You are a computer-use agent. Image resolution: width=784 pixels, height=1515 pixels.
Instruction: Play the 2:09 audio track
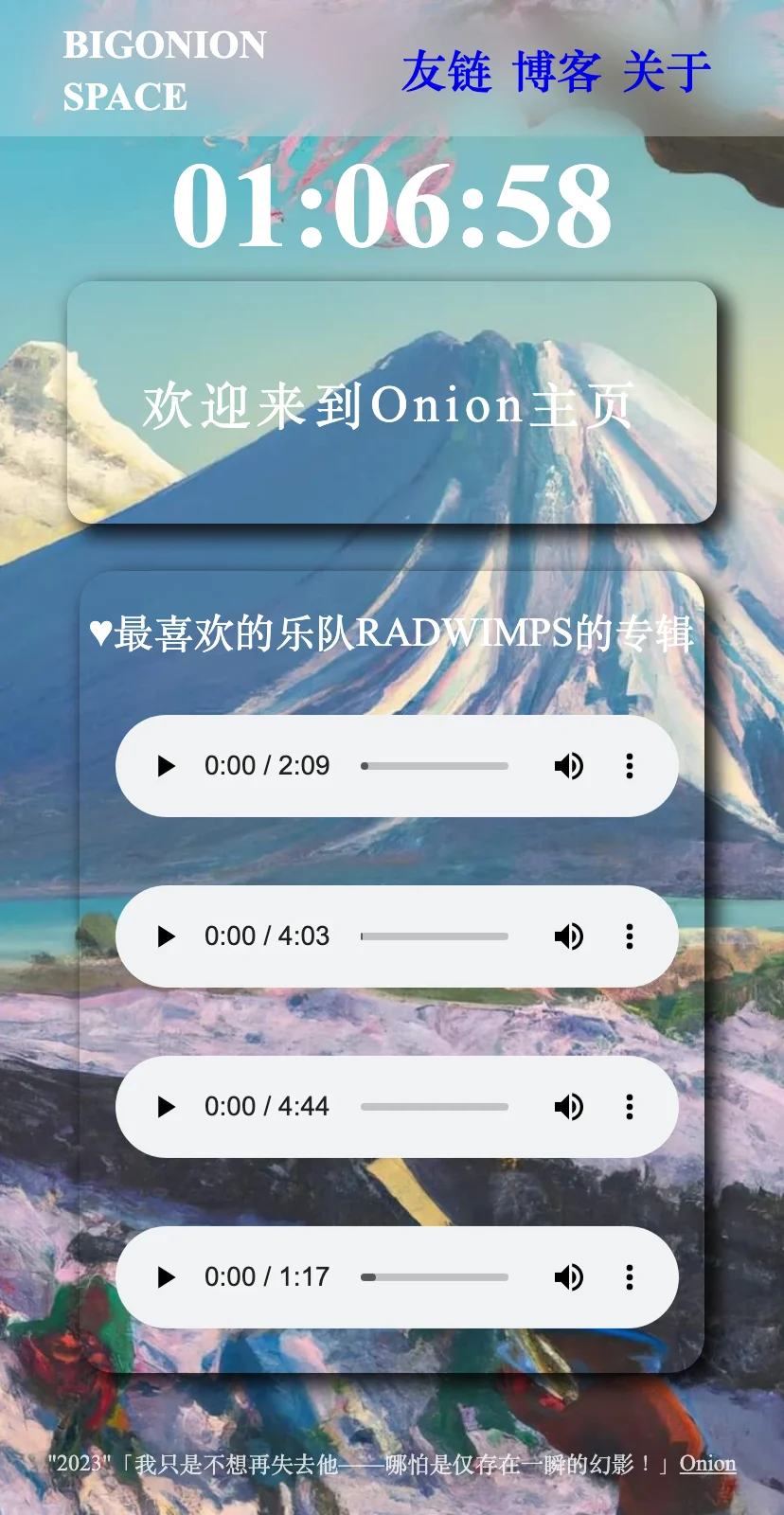(166, 766)
